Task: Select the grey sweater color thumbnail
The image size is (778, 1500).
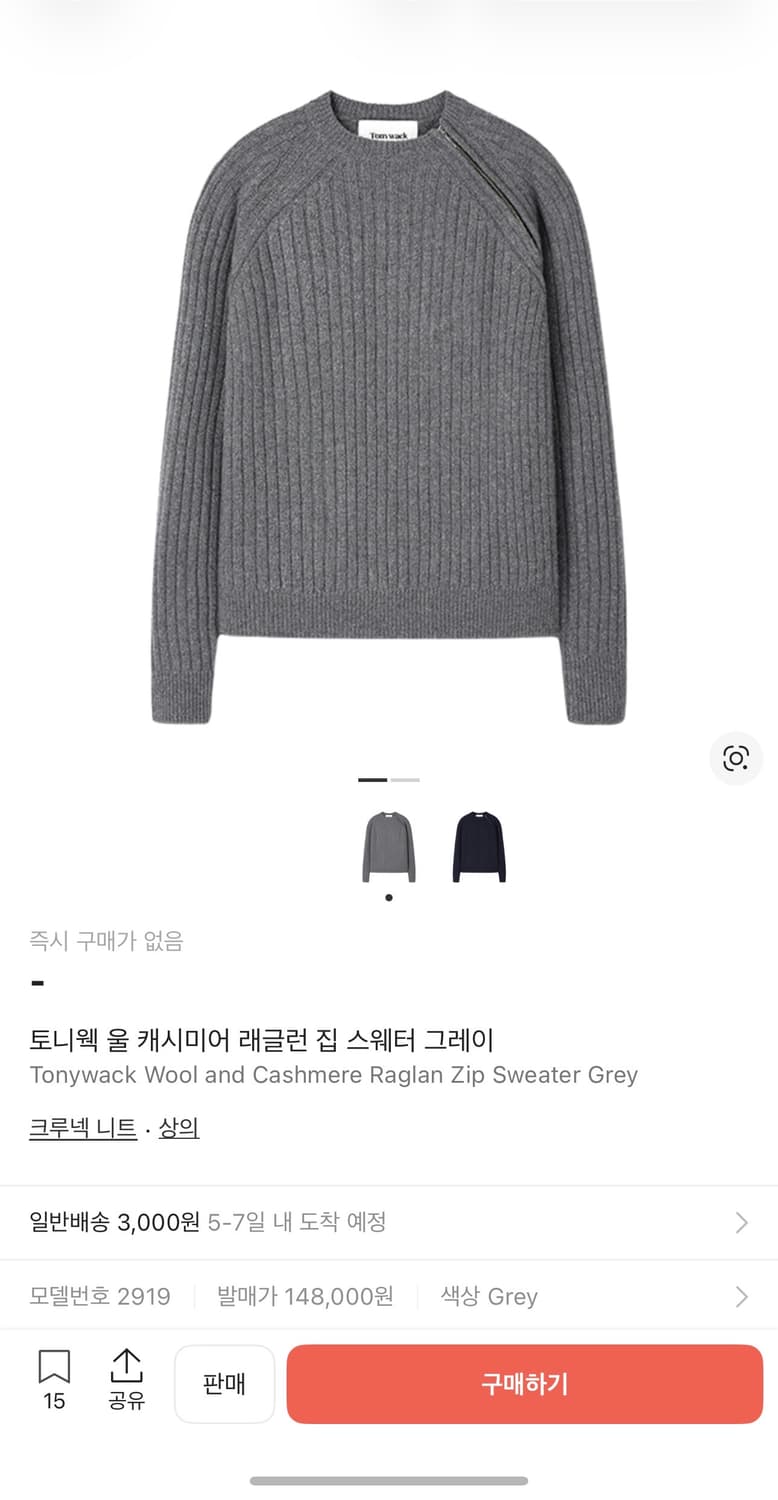Action: [389, 843]
